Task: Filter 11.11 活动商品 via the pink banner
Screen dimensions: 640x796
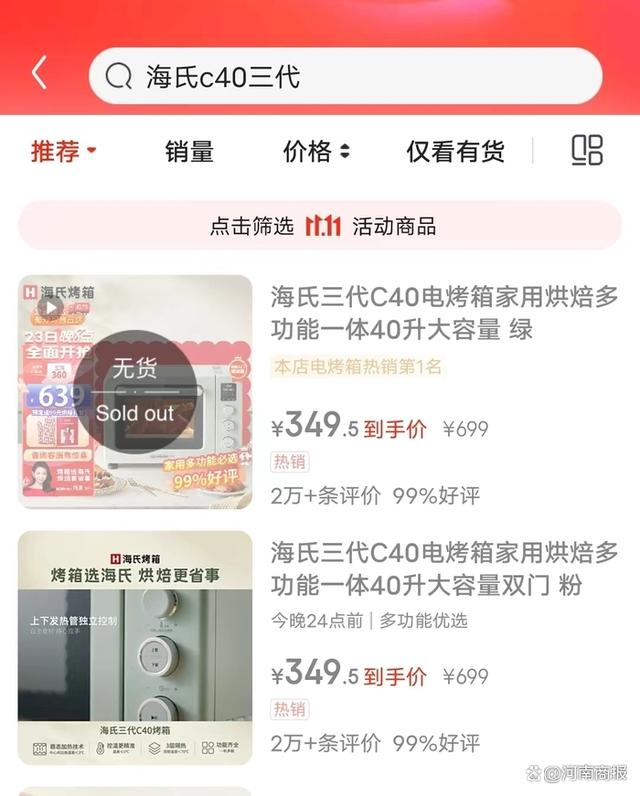Action: [x=320, y=225]
